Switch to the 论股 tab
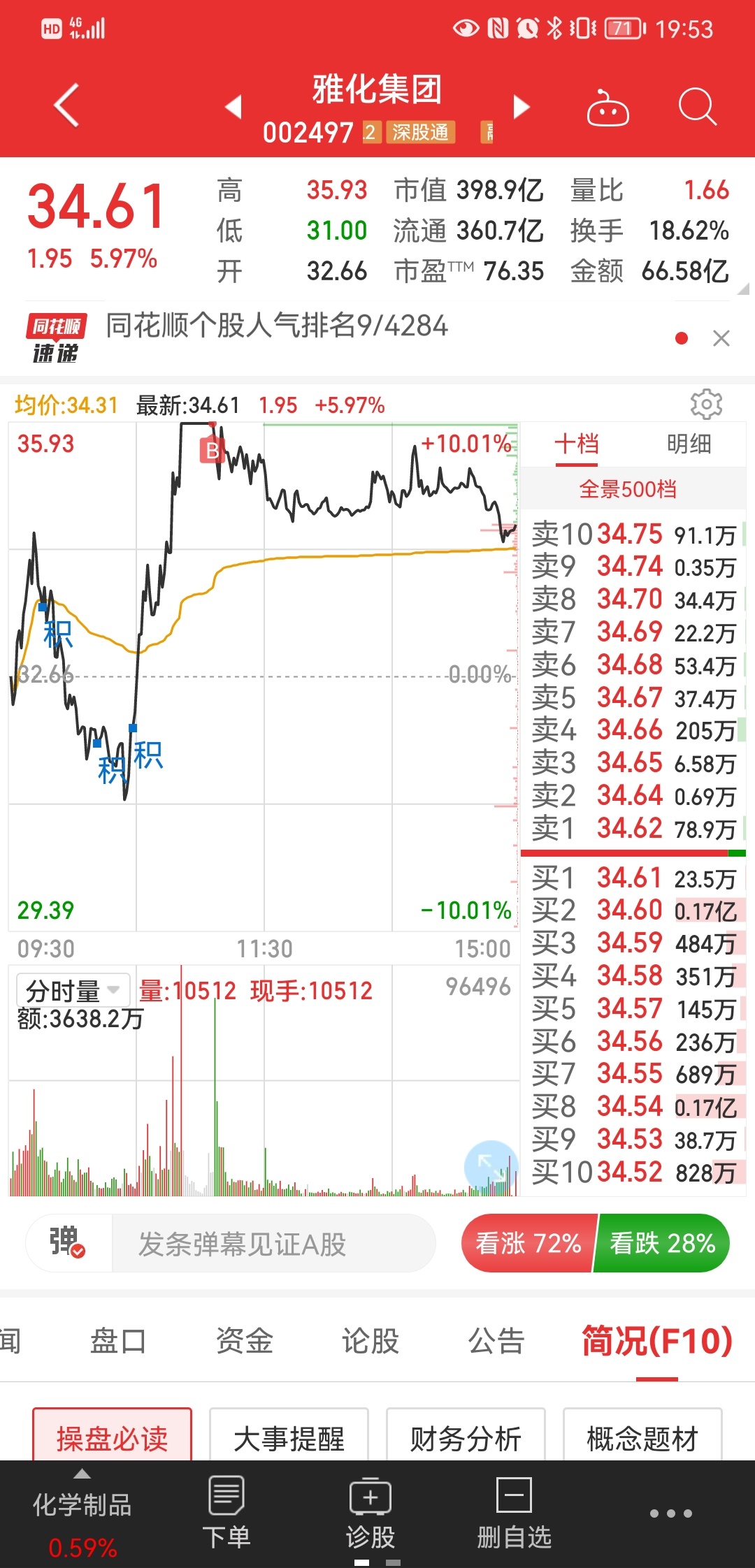Image resolution: width=755 pixels, height=1568 pixels. pos(370,1341)
